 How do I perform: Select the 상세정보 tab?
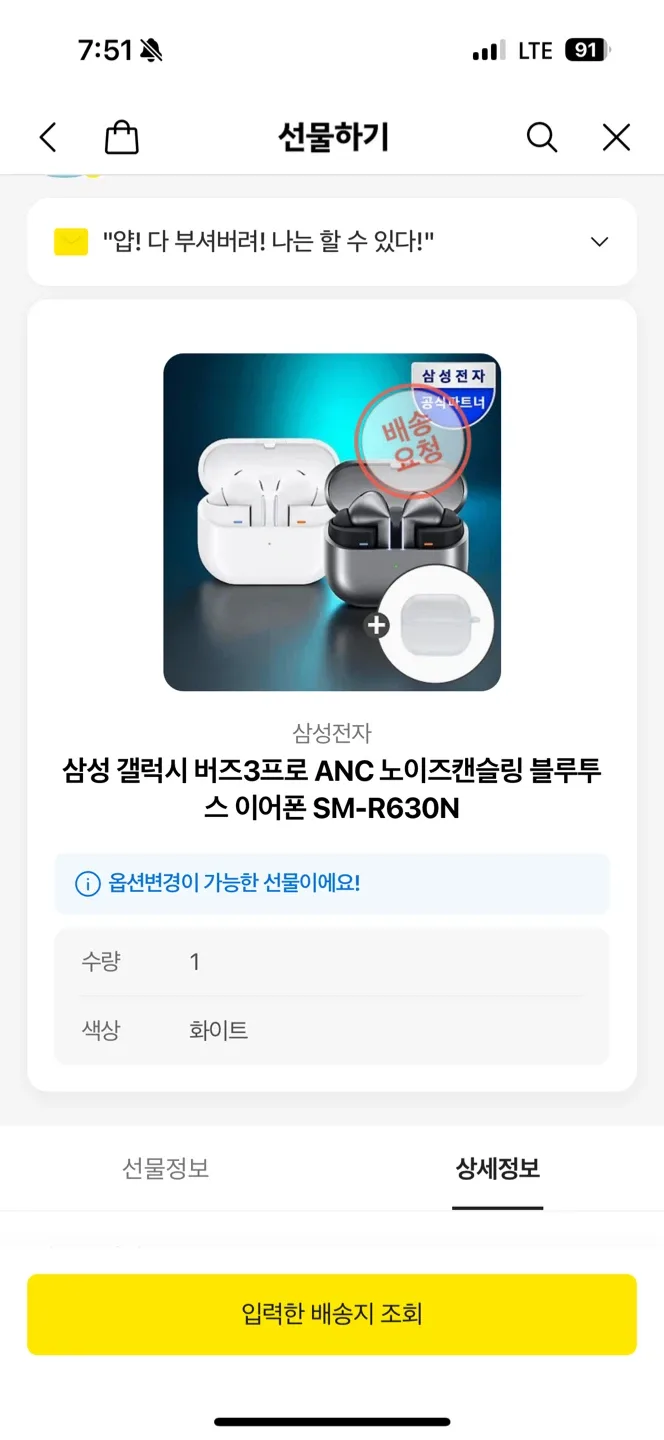point(498,1169)
